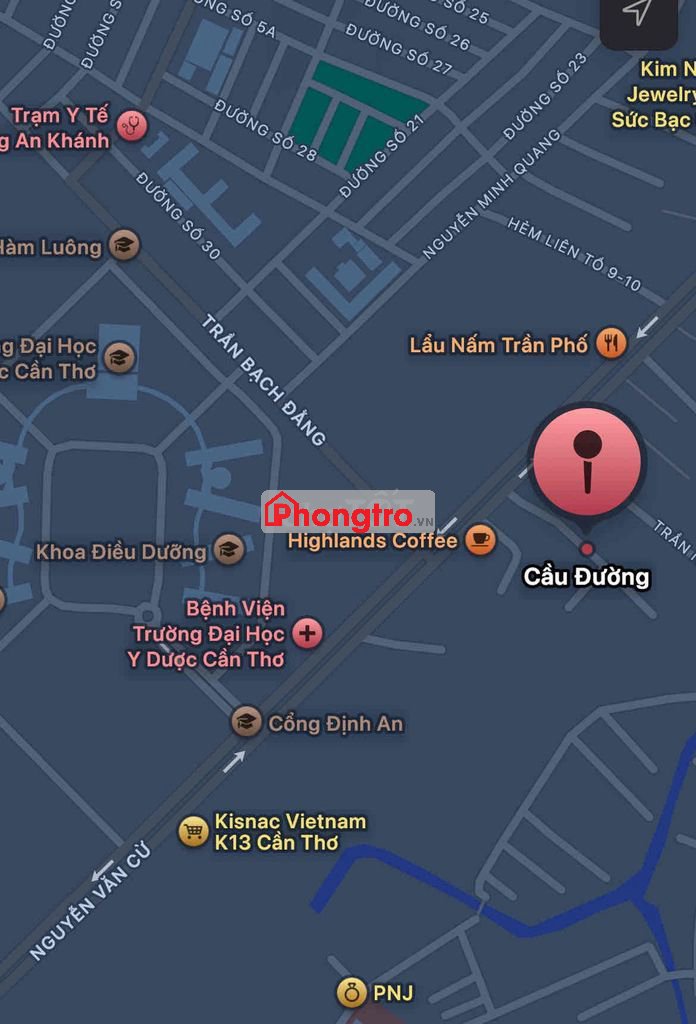Open Lẩu Nấm Trần Phố restaurant marker

click(611, 344)
